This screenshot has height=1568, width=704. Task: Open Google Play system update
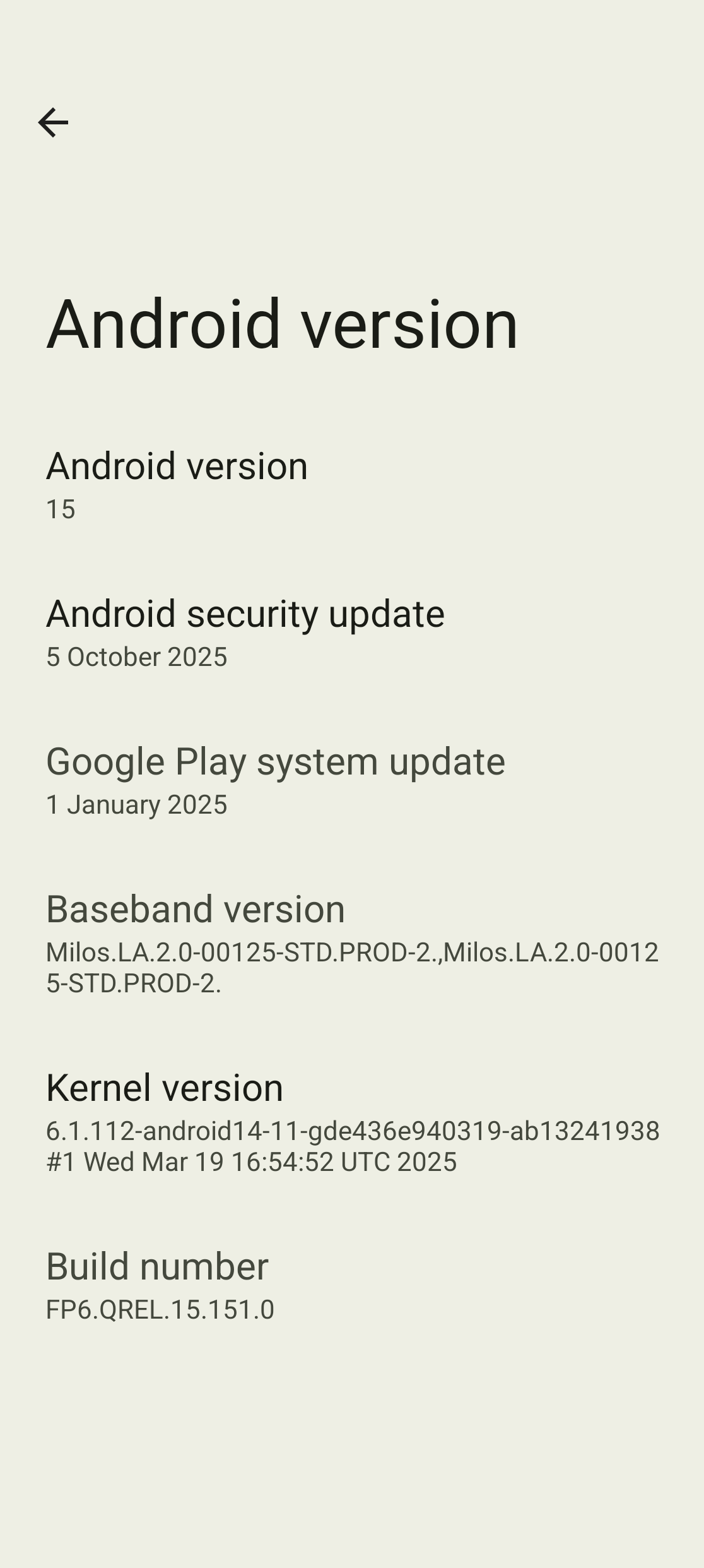point(352,780)
